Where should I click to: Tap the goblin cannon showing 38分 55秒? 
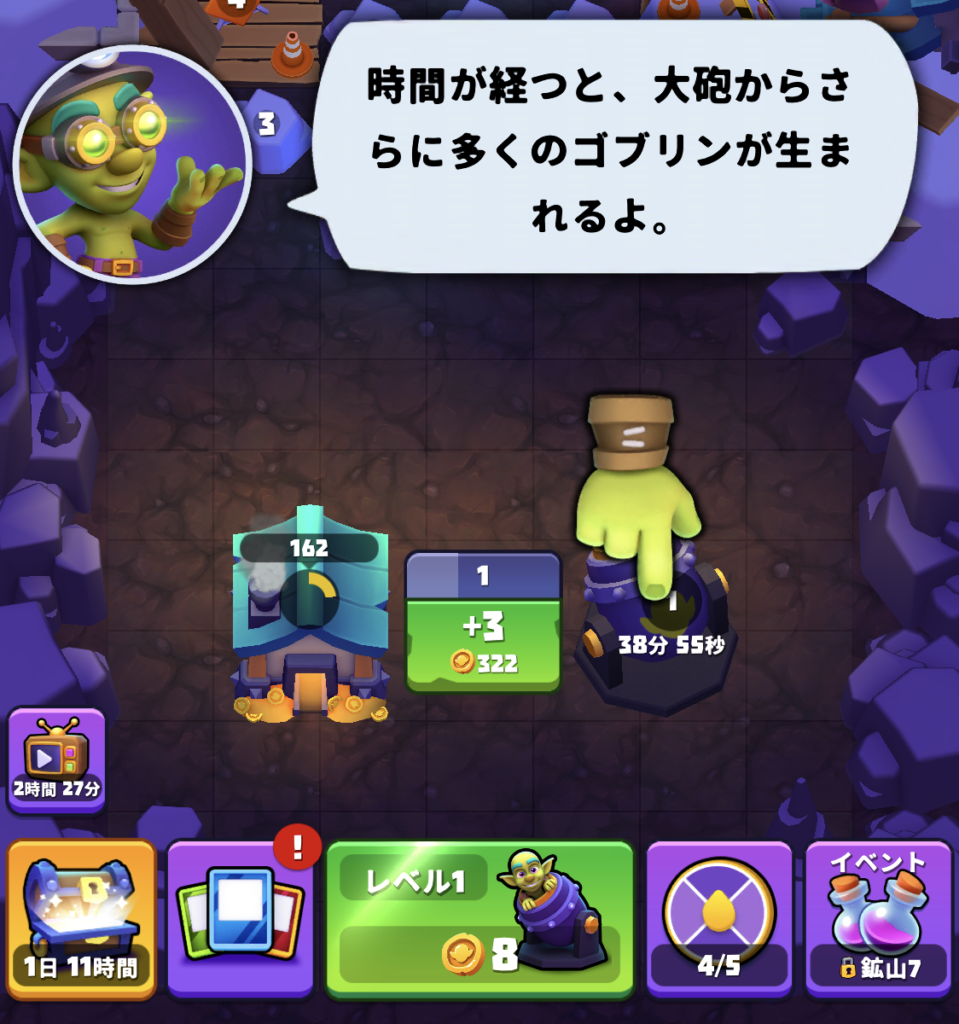click(657, 630)
